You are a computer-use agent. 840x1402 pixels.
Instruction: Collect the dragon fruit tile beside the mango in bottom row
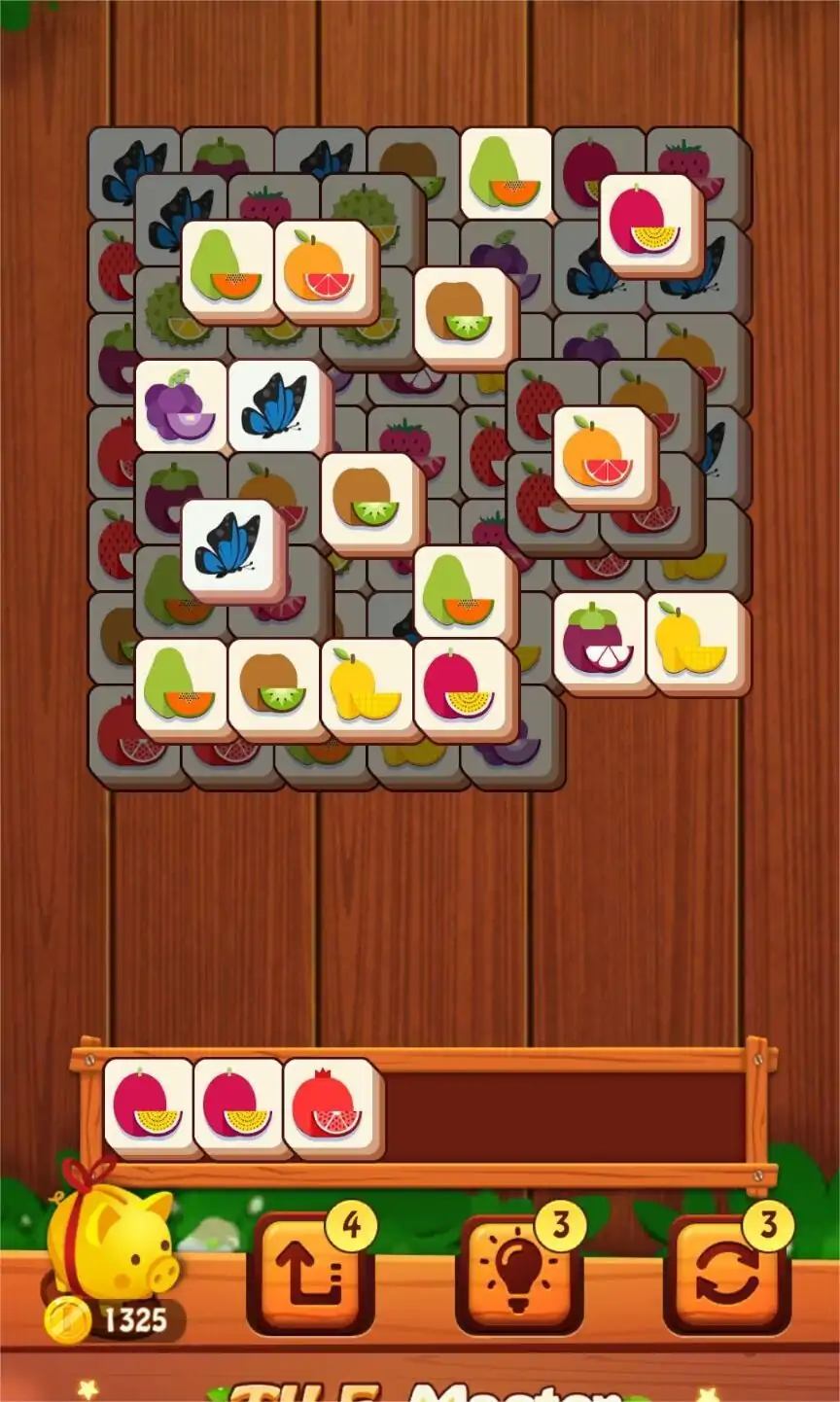coord(460,684)
